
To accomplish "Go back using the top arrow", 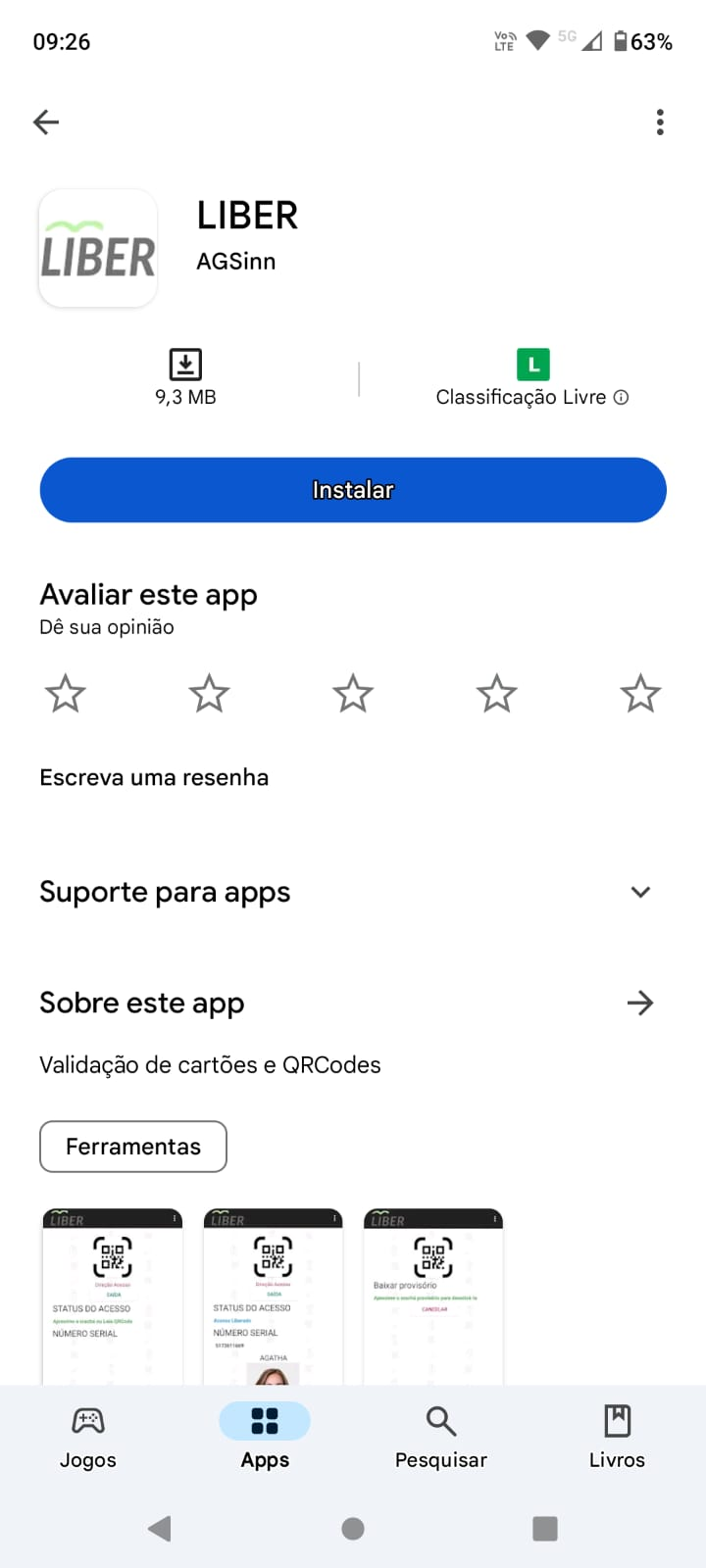I will click(46, 122).
